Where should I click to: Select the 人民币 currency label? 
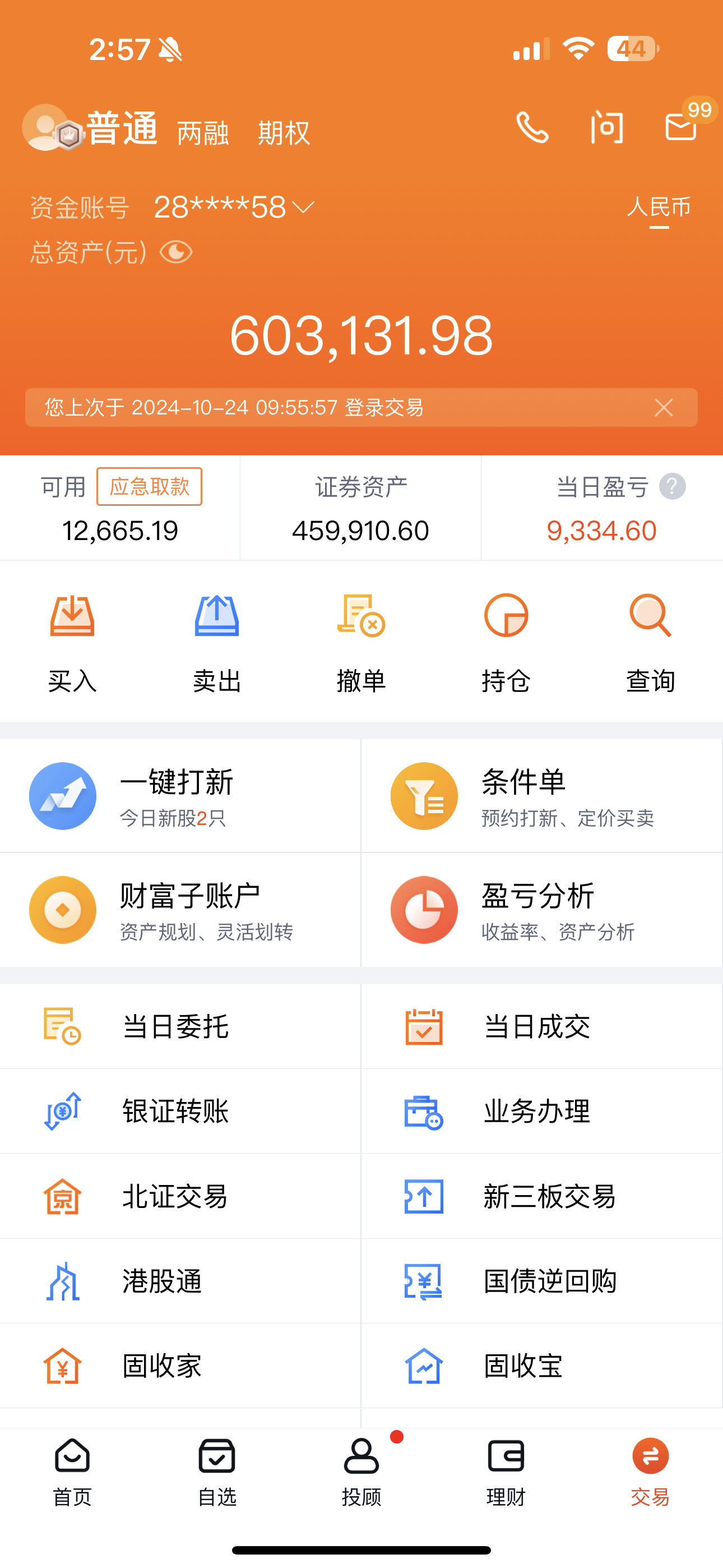tap(659, 207)
